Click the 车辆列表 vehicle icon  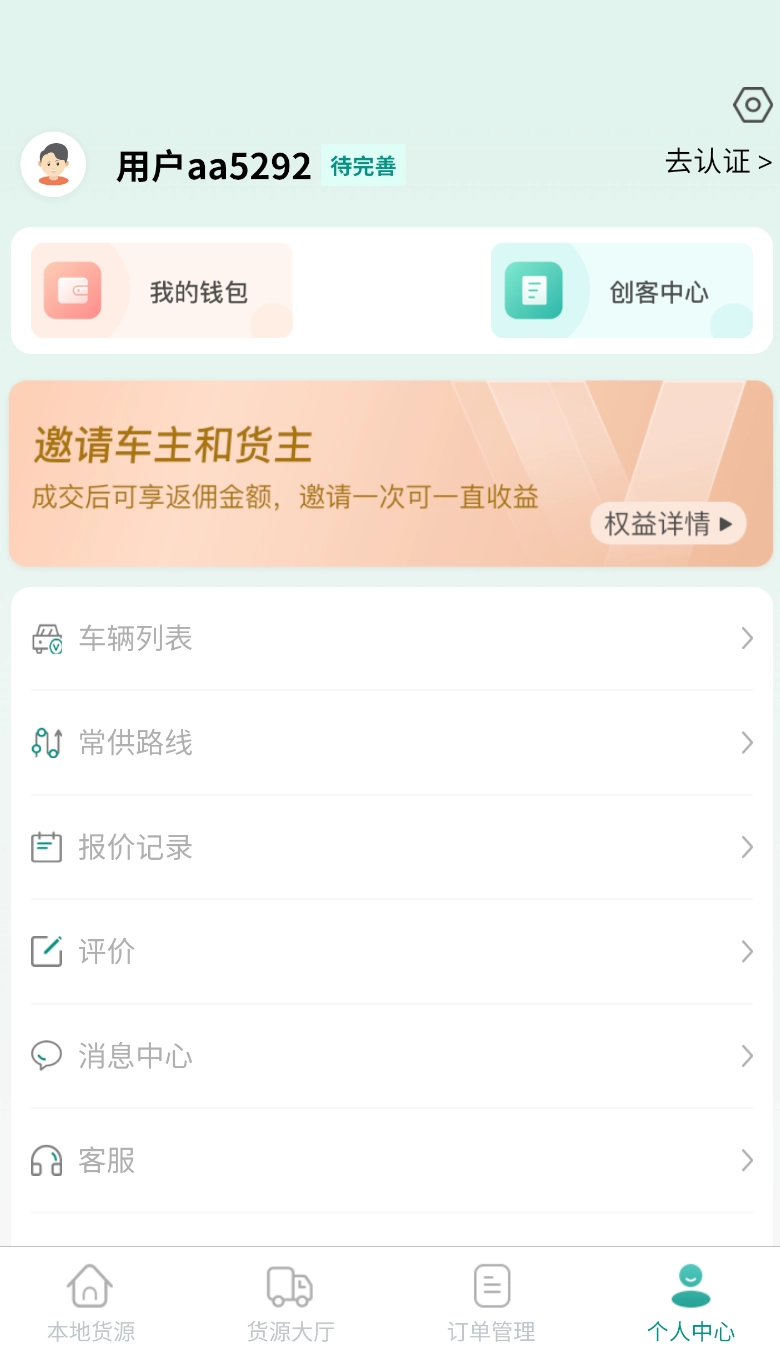tap(46, 638)
